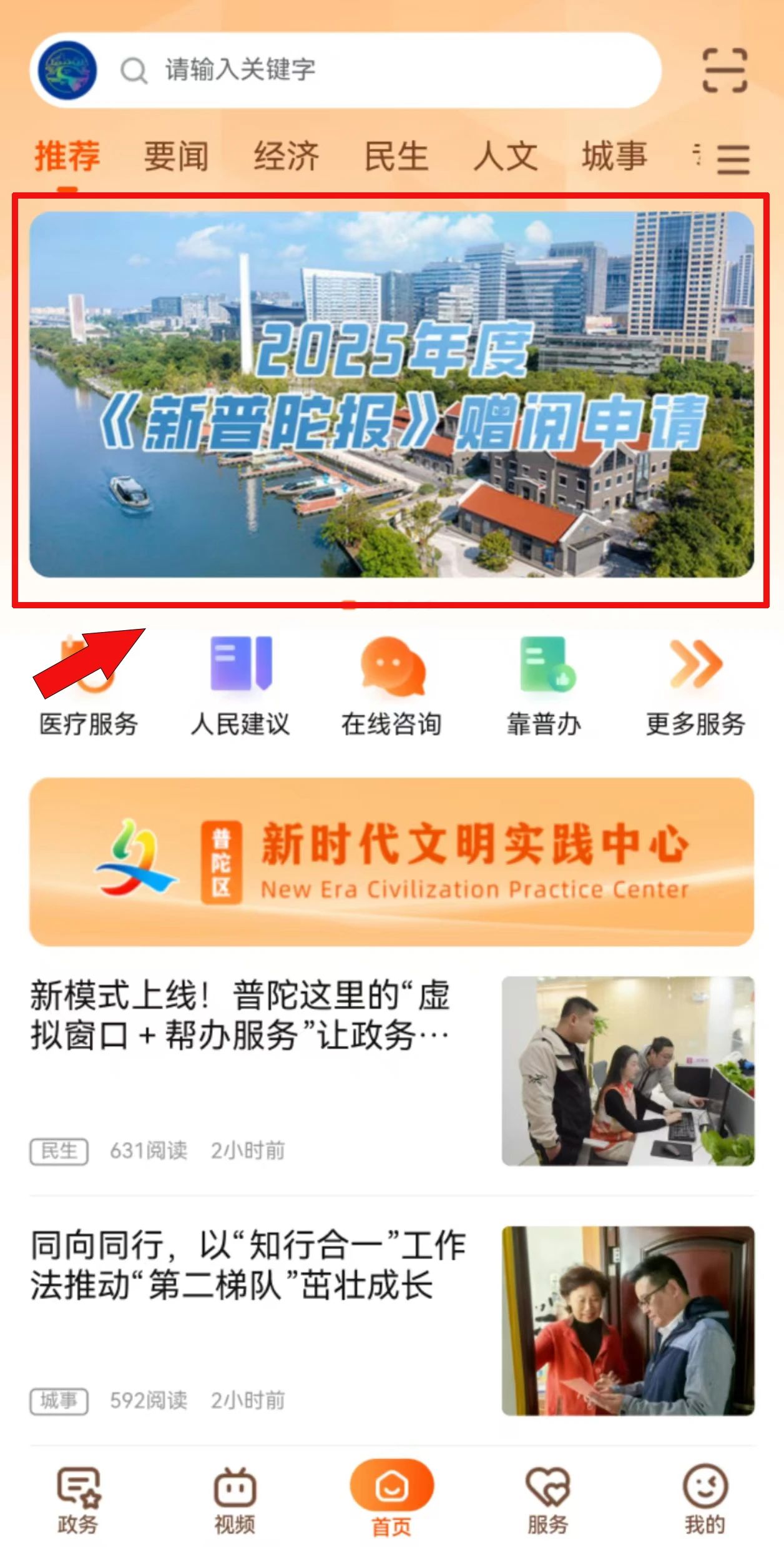Open 新时代文明实践中心 banner

pos(391,862)
